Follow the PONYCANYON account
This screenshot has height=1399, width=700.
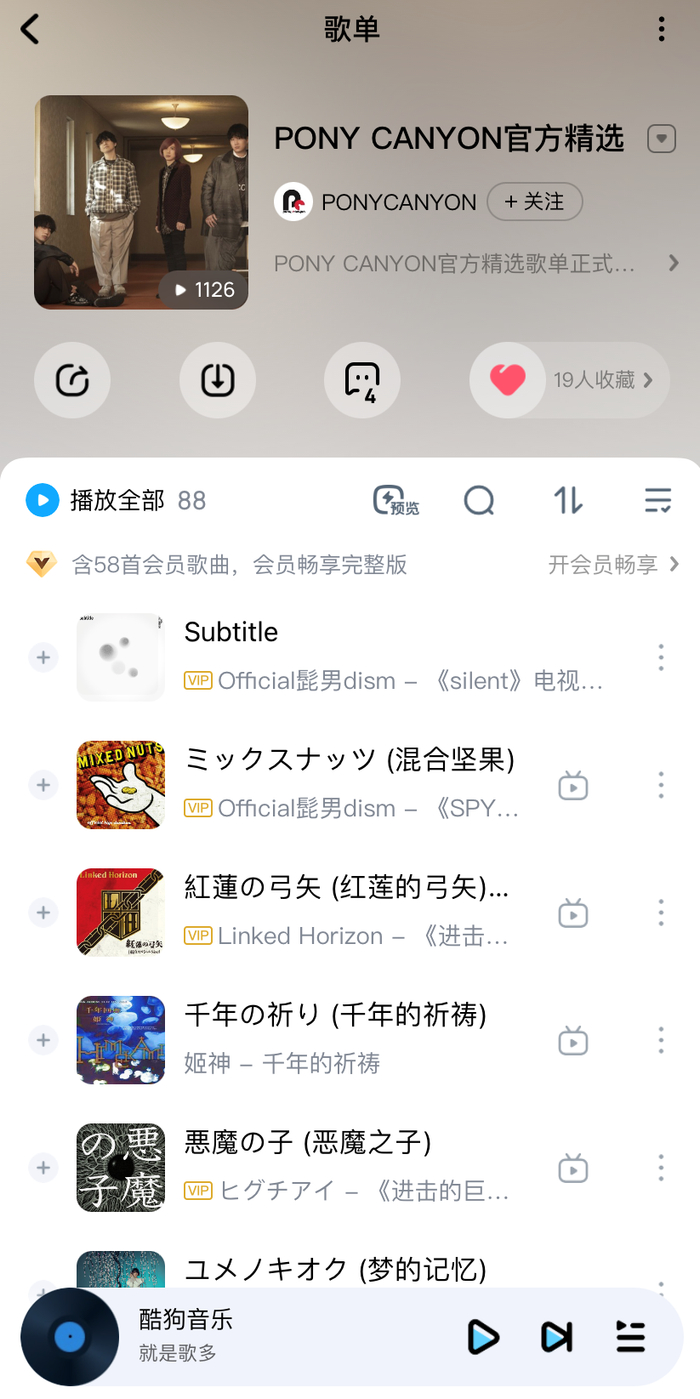point(534,202)
